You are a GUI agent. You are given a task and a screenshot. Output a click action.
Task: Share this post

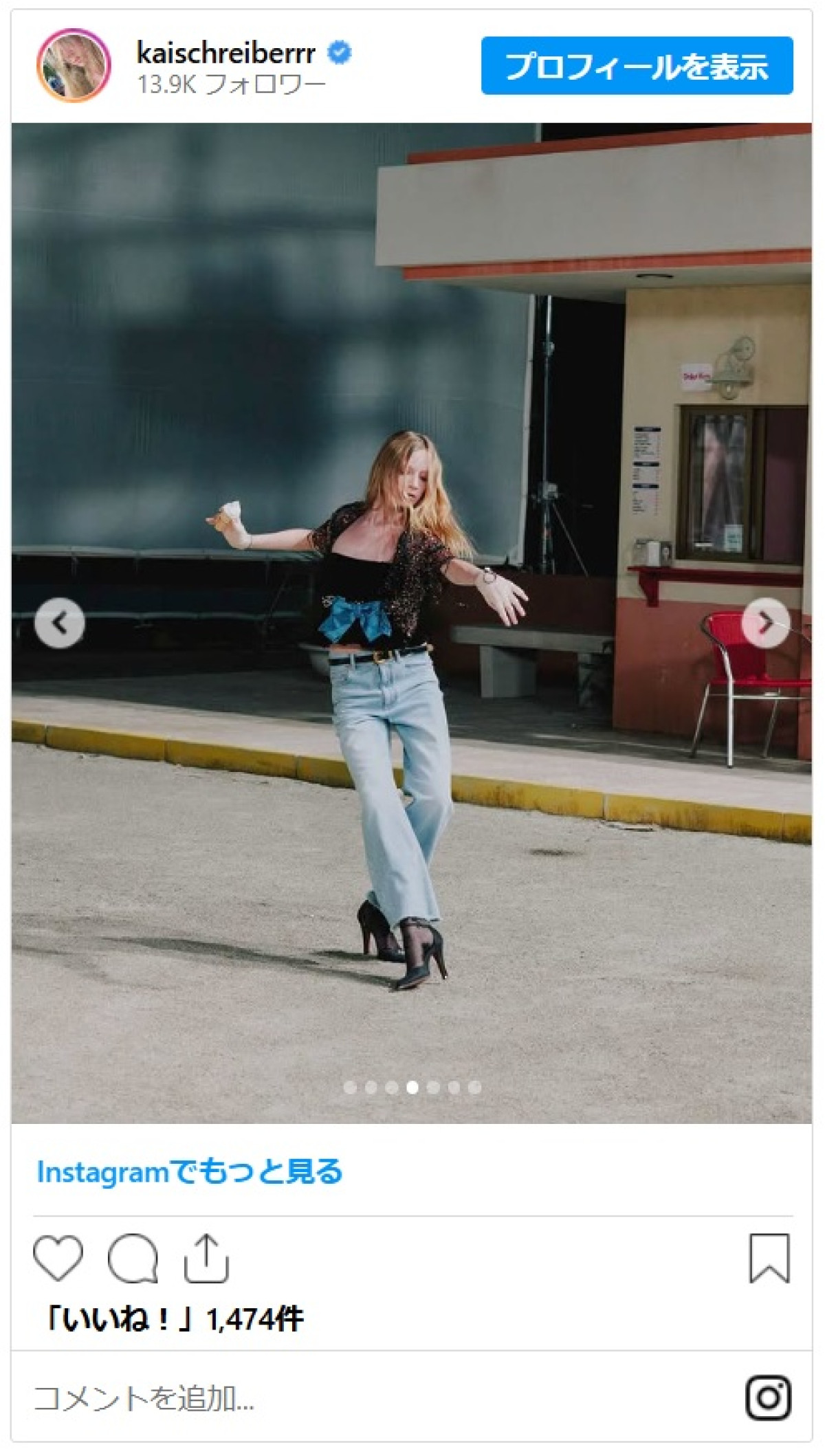tap(206, 1258)
